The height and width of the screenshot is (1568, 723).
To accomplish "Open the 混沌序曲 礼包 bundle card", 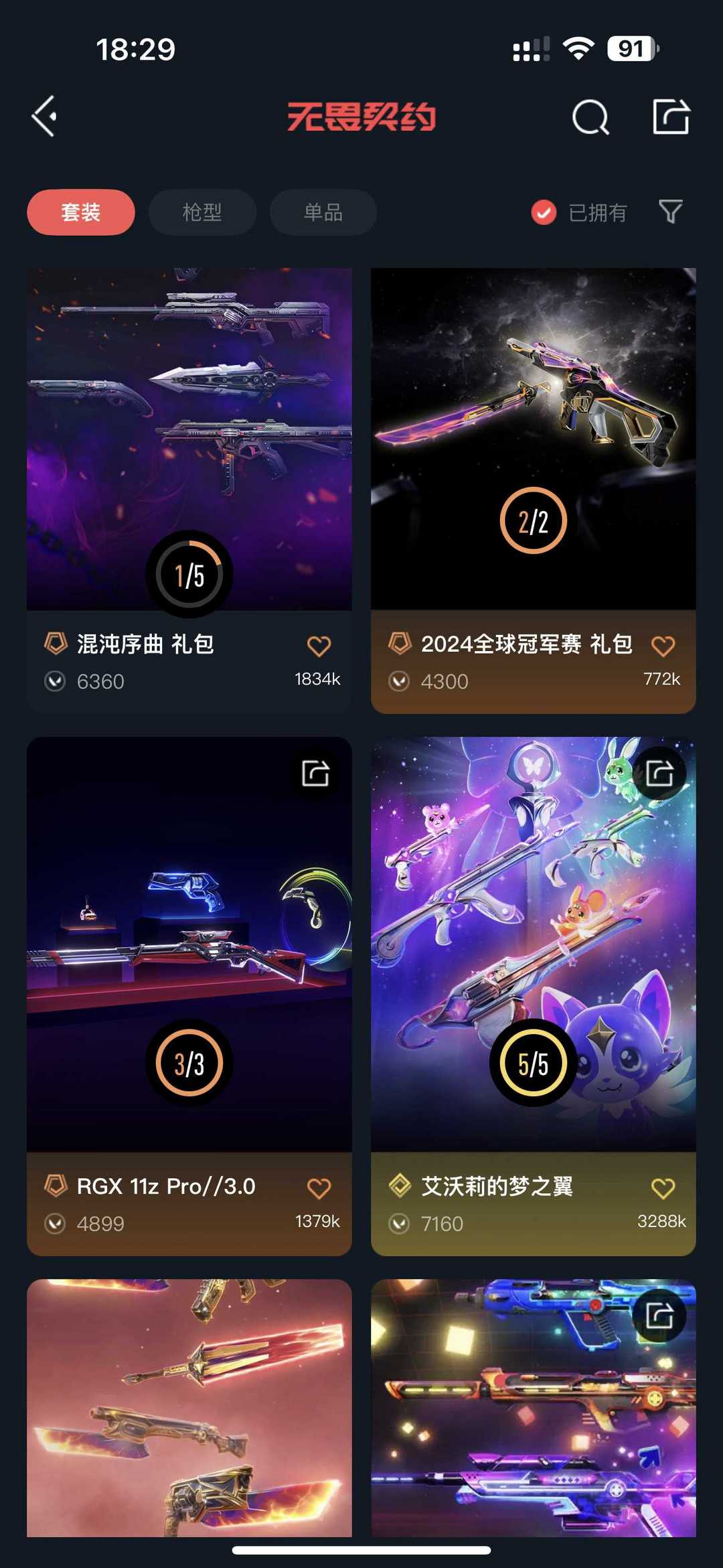I will 189,490.
